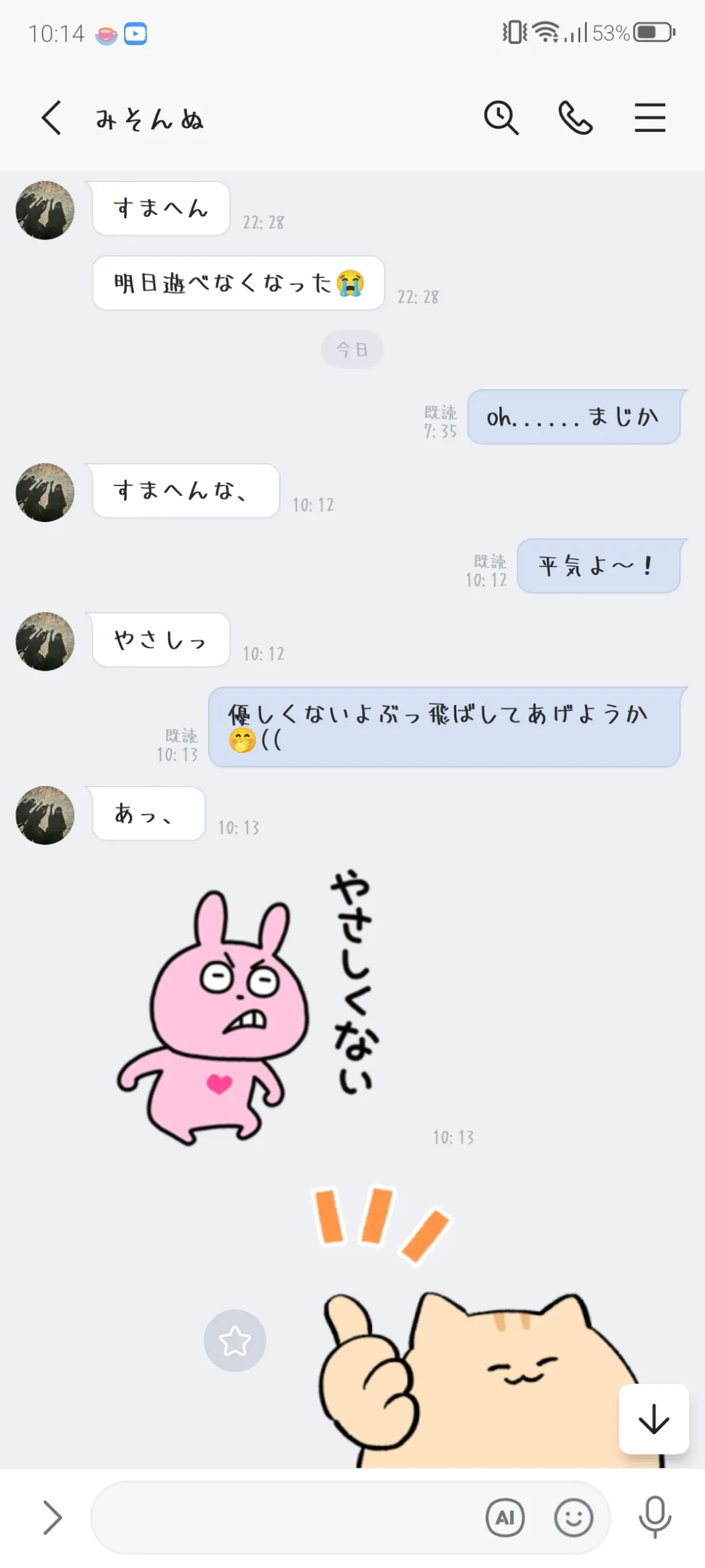Open the thumbs-up cat sticker
This screenshot has width=705, height=1568.
pyautogui.click(x=464, y=1346)
